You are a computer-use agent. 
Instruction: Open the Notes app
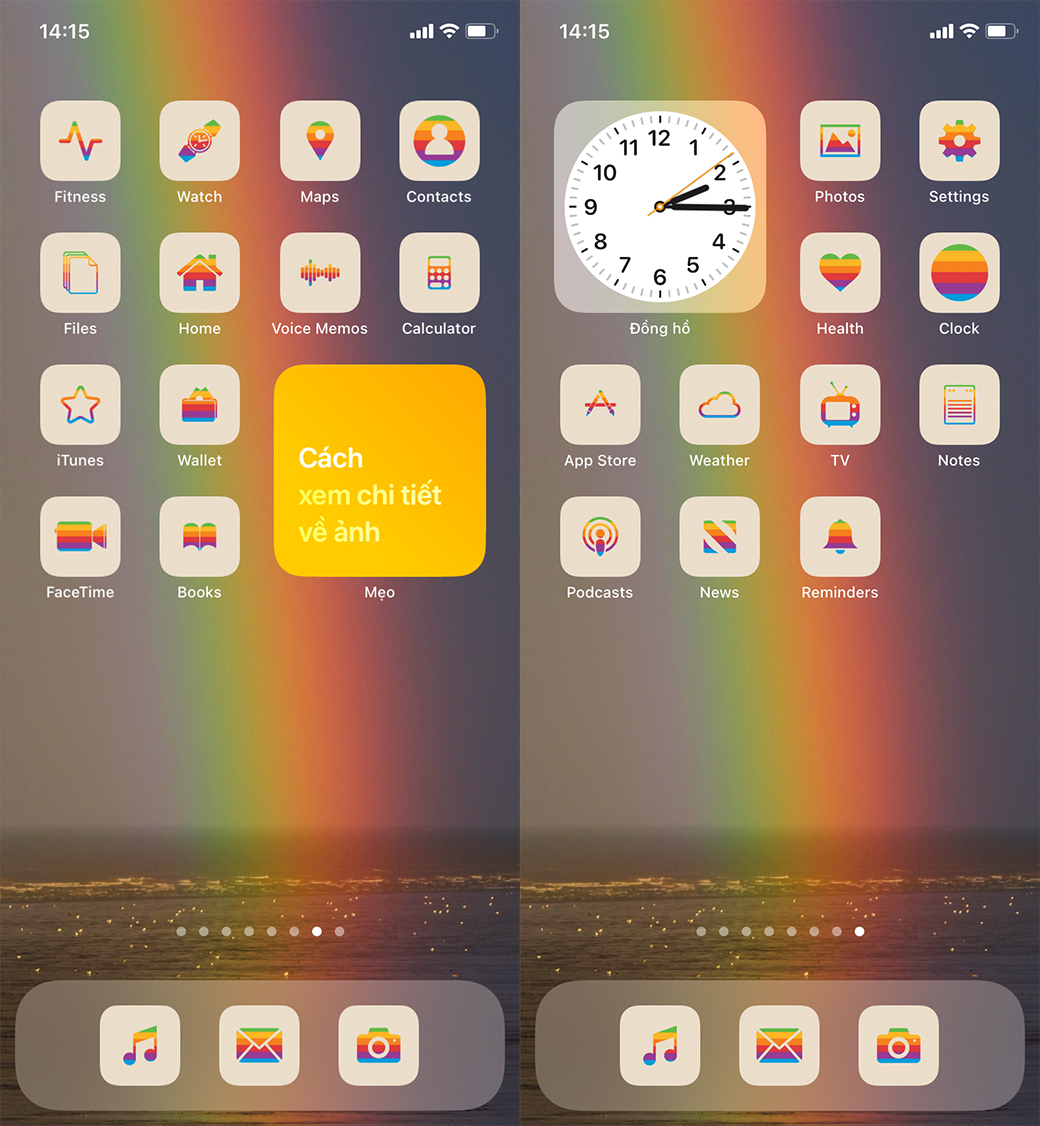pyautogui.click(x=959, y=405)
